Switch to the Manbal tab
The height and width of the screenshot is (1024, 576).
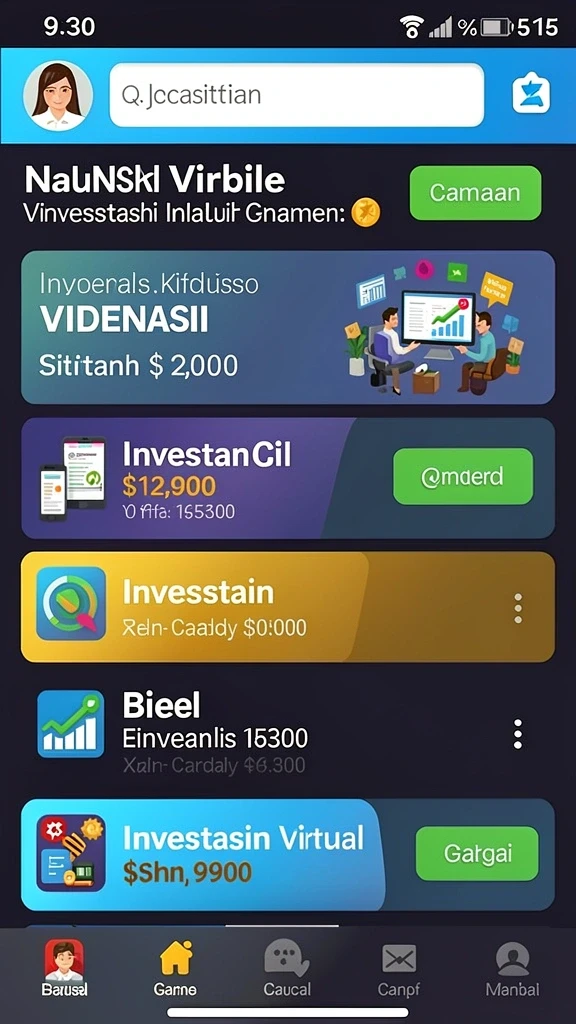(513, 968)
